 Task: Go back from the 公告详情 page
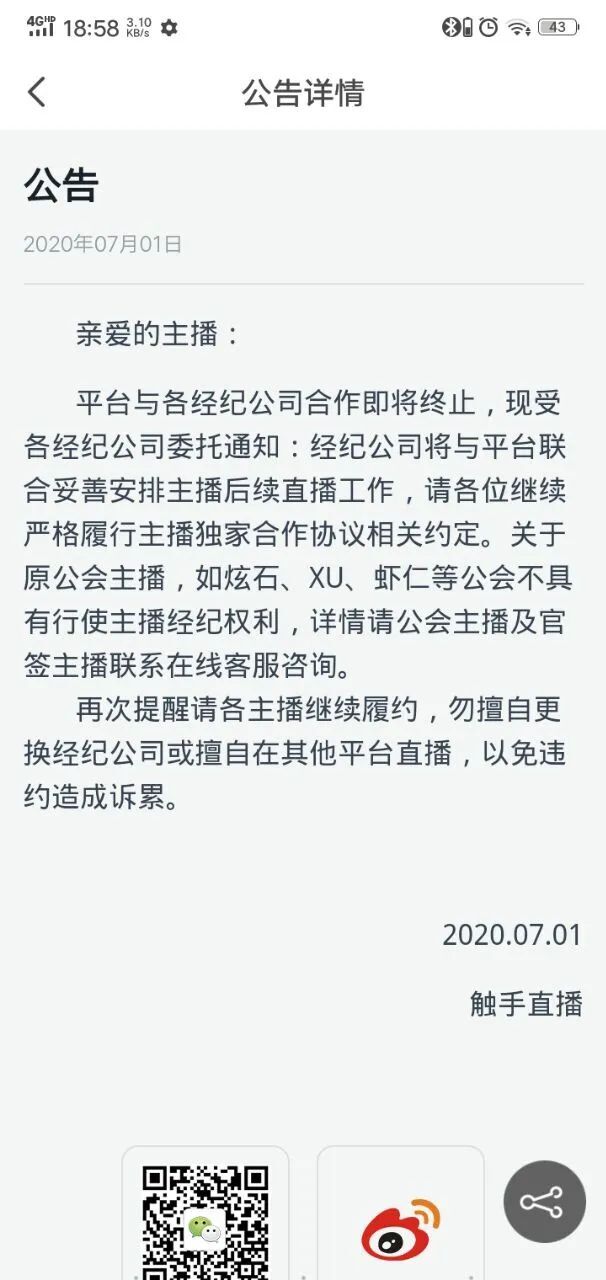point(37,92)
